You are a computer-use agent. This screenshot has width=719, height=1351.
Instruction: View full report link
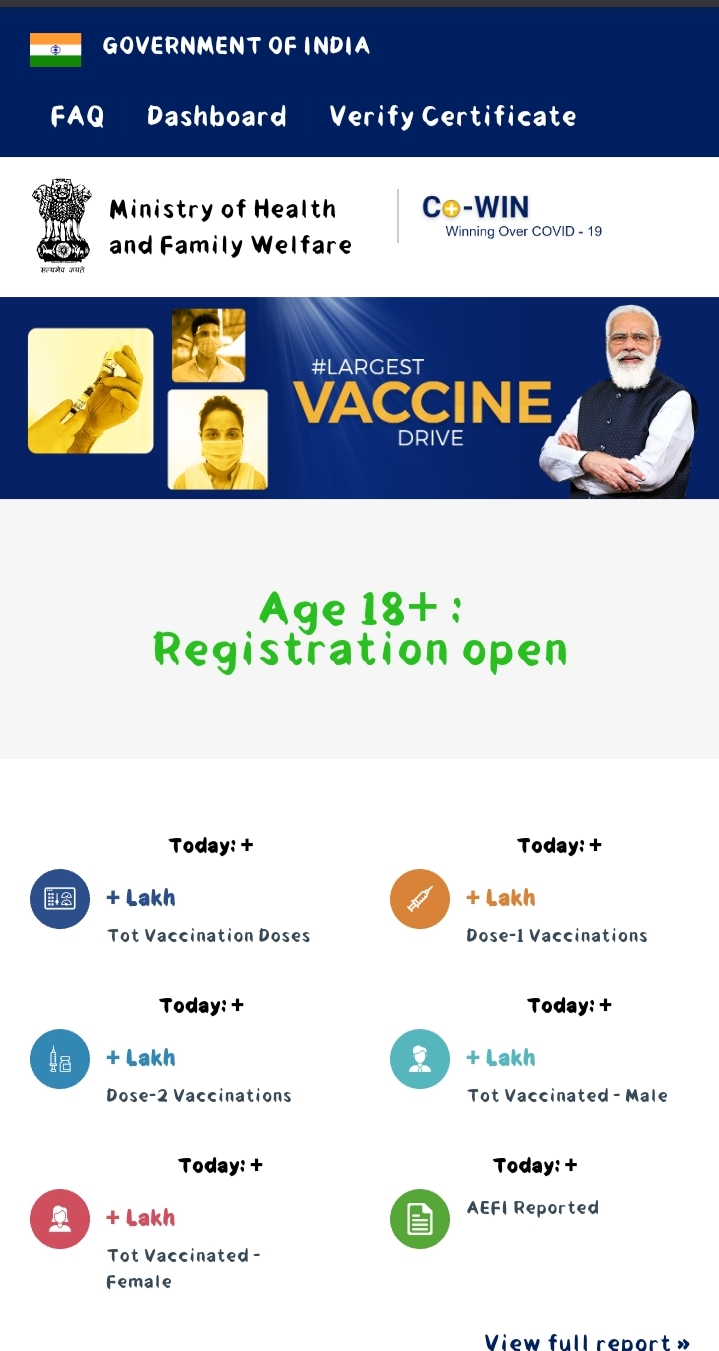pyautogui.click(x=587, y=1340)
